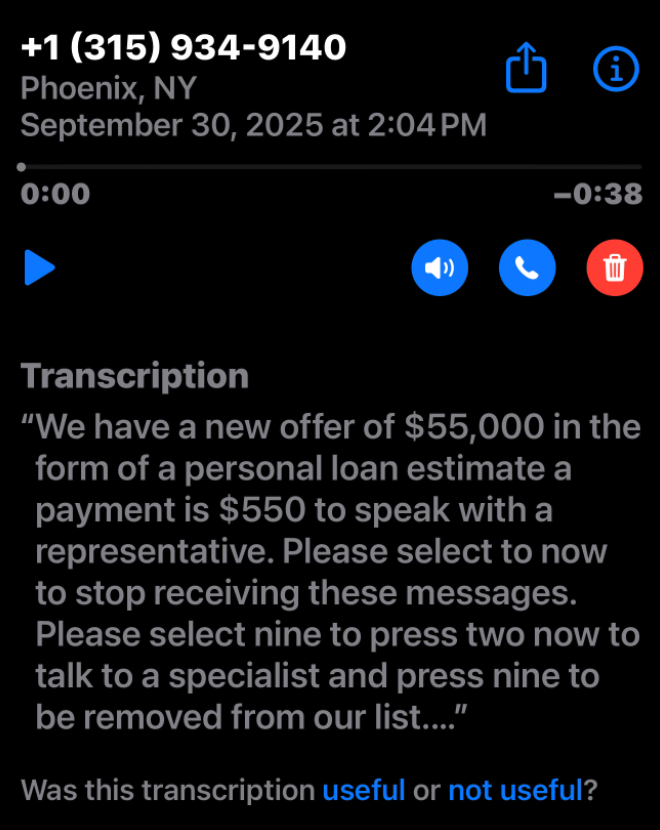
Task: Call back the number
Action: point(527,268)
